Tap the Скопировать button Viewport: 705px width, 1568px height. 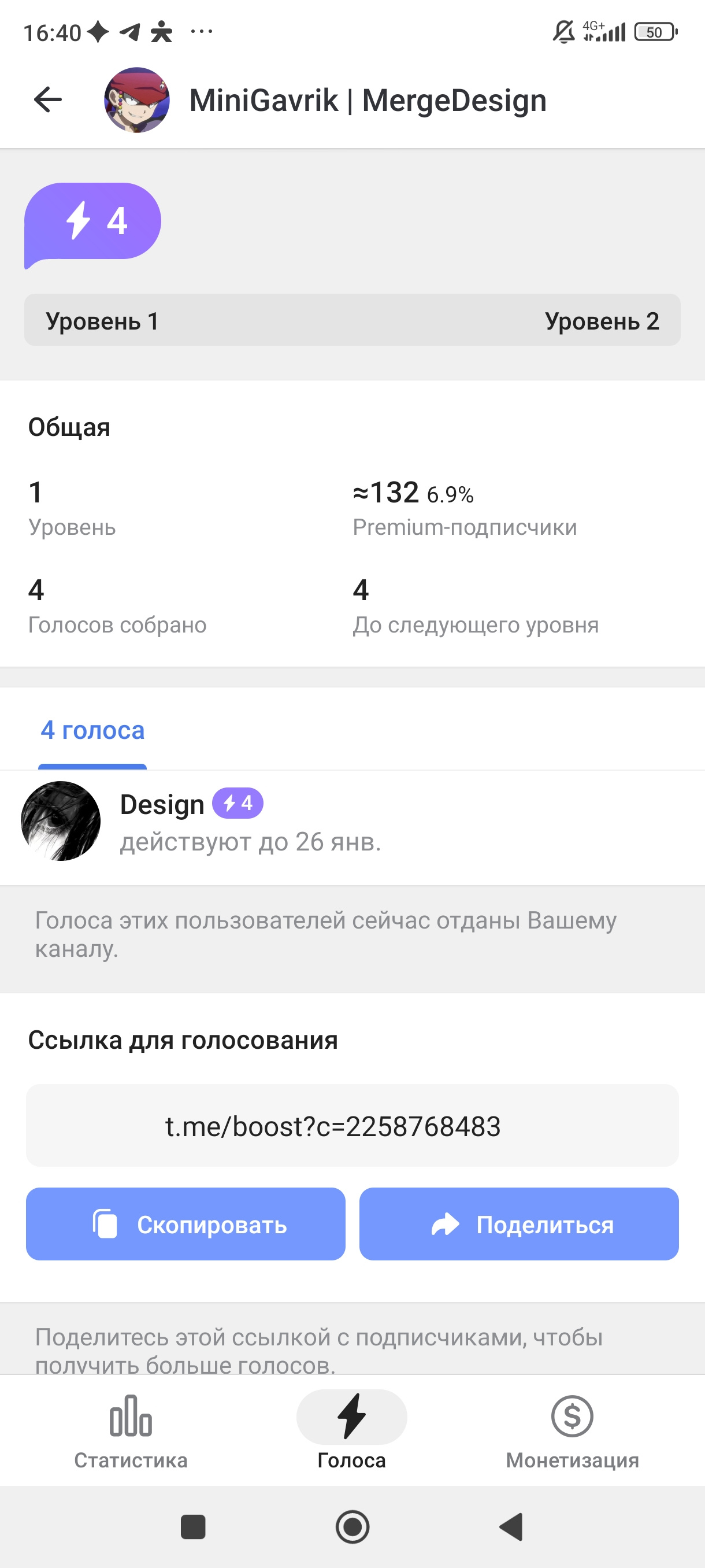[x=185, y=1223]
